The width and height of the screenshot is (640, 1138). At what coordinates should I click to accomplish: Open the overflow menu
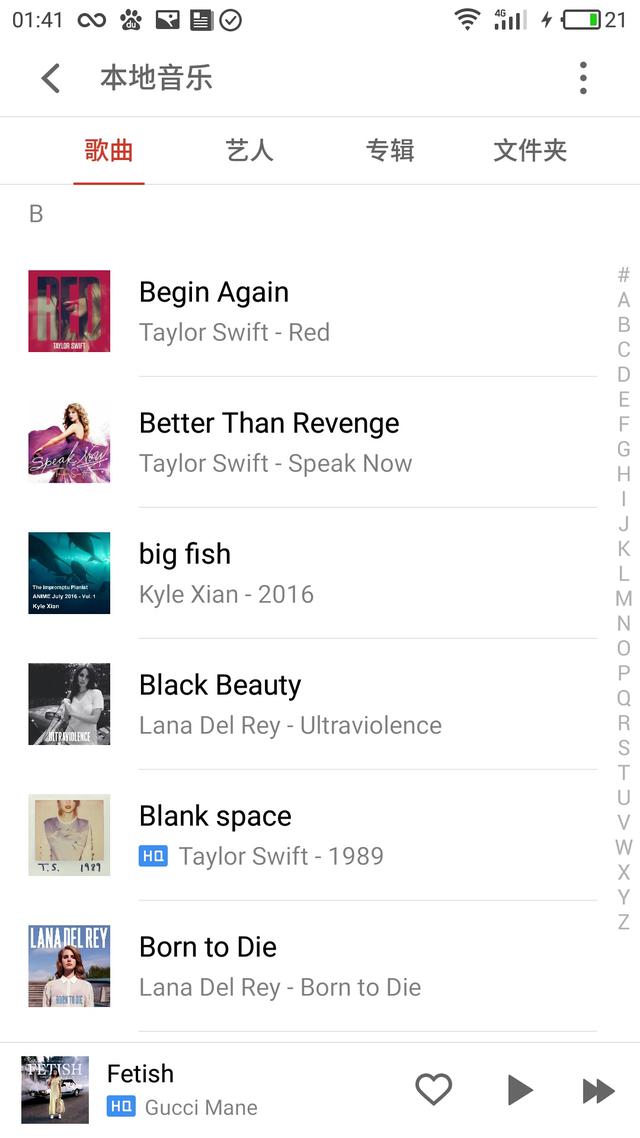[583, 78]
